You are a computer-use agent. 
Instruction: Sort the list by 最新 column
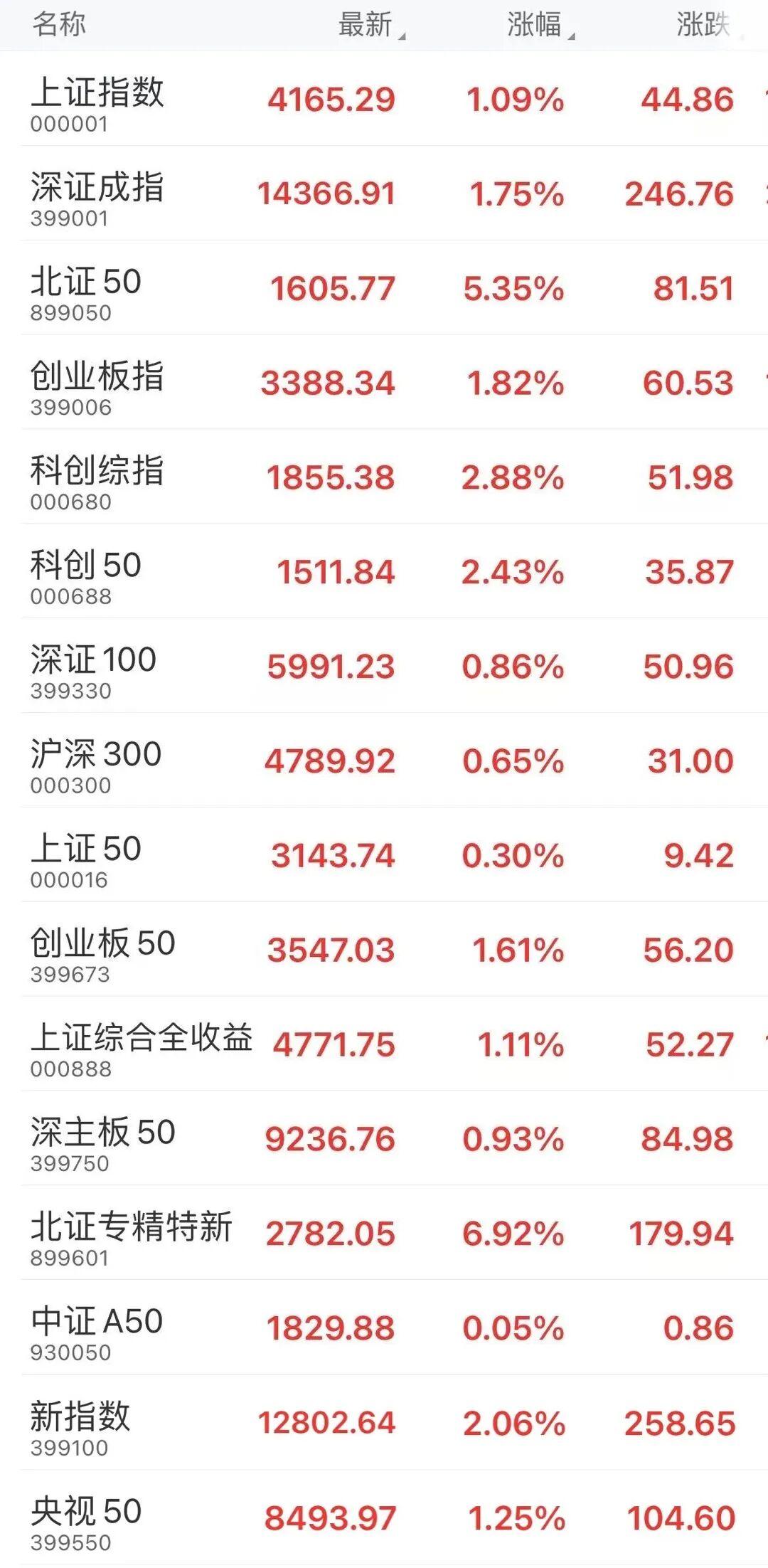click(367, 25)
